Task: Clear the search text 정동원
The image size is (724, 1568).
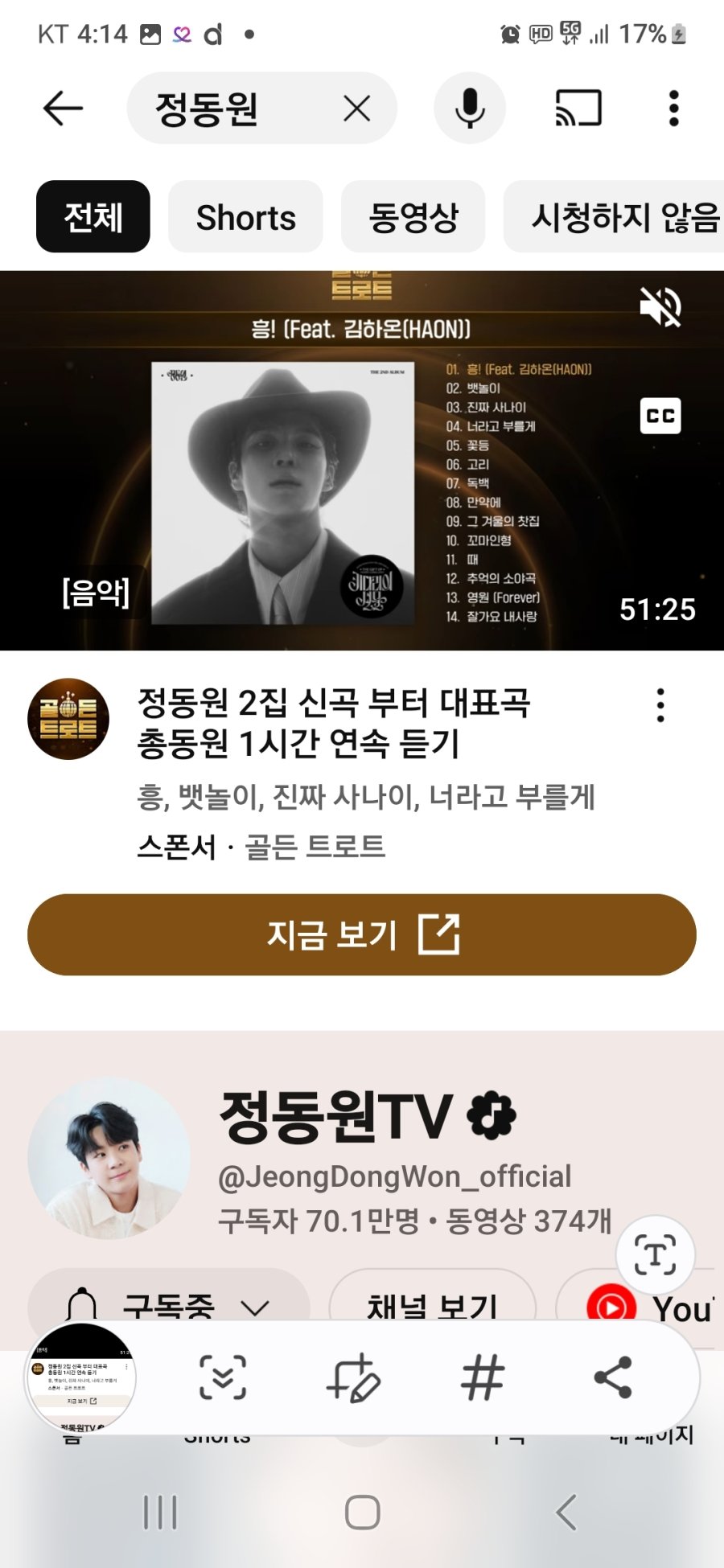Action: [x=356, y=109]
